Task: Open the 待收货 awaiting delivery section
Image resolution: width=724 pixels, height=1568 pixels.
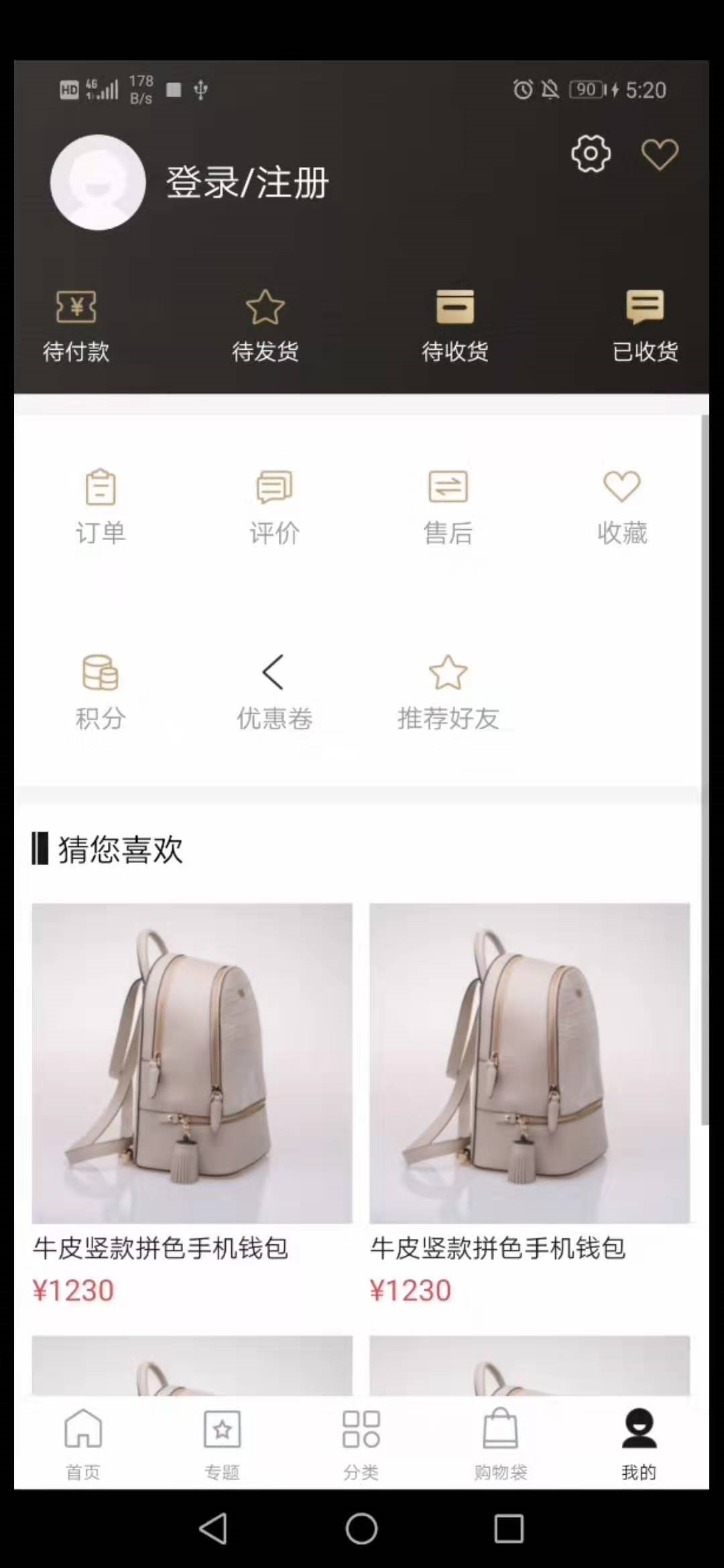Action: [455, 326]
